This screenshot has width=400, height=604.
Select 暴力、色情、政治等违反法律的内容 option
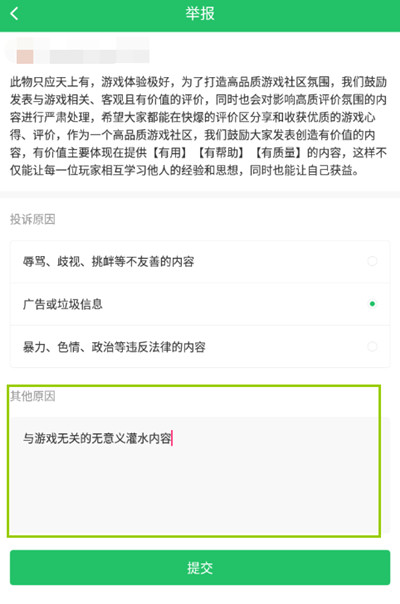200,346
